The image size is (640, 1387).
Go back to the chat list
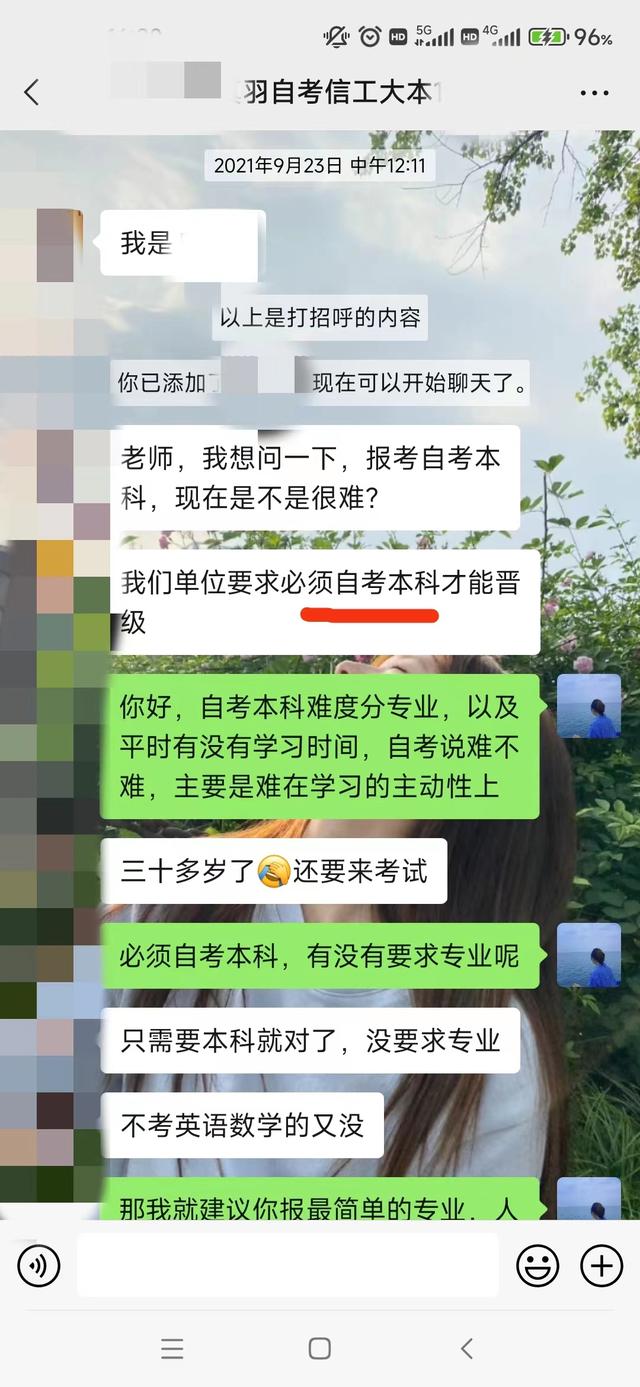click(31, 93)
